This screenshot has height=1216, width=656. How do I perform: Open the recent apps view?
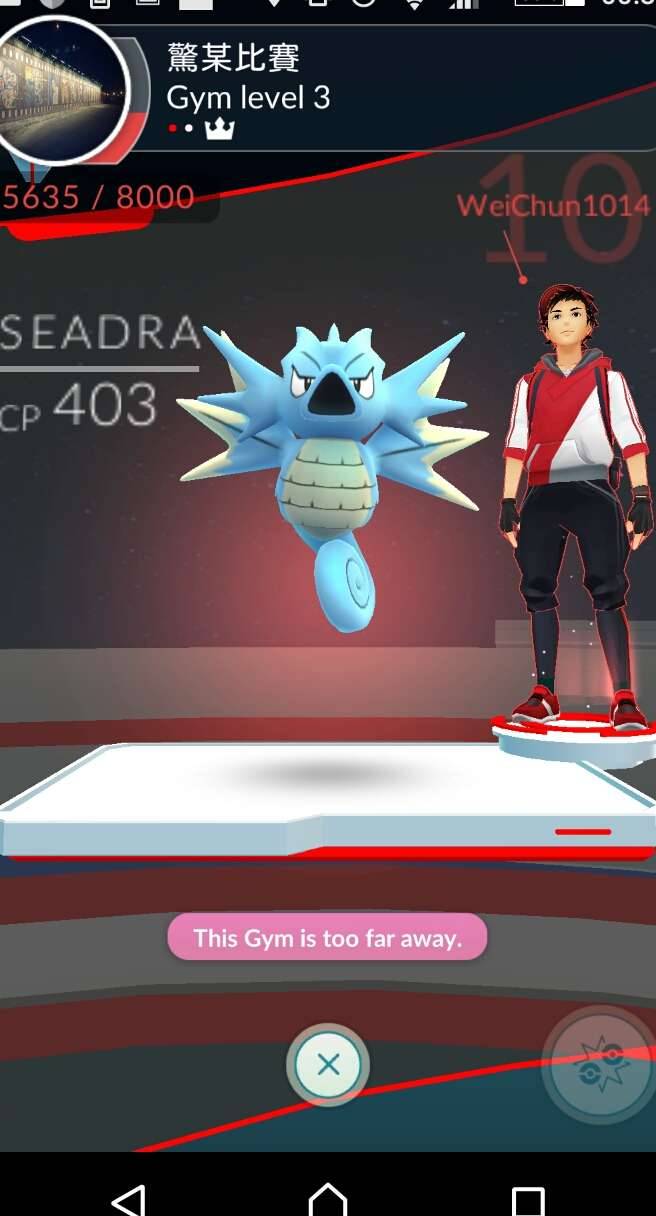(527, 1198)
